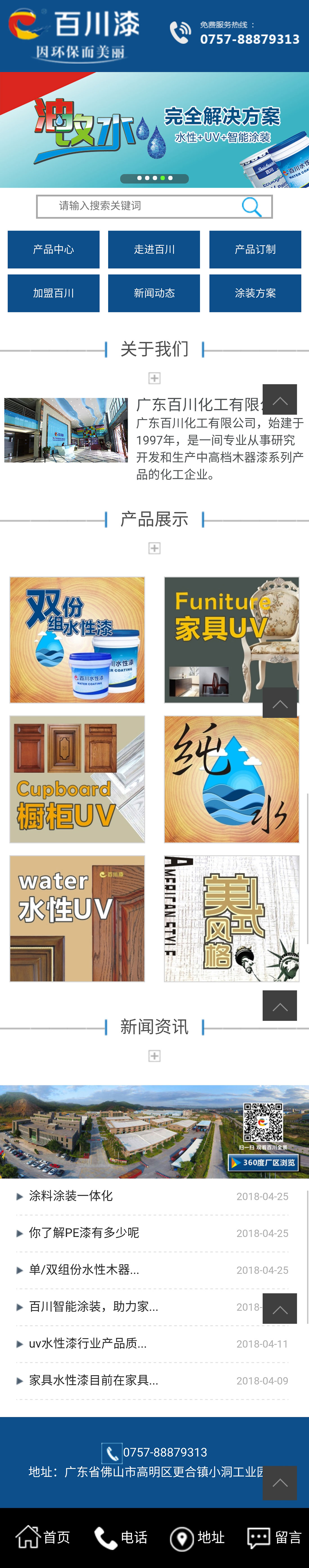Open 产品订制 page
The height and width of the screenshot is (1568, 309).
point(255,250)
